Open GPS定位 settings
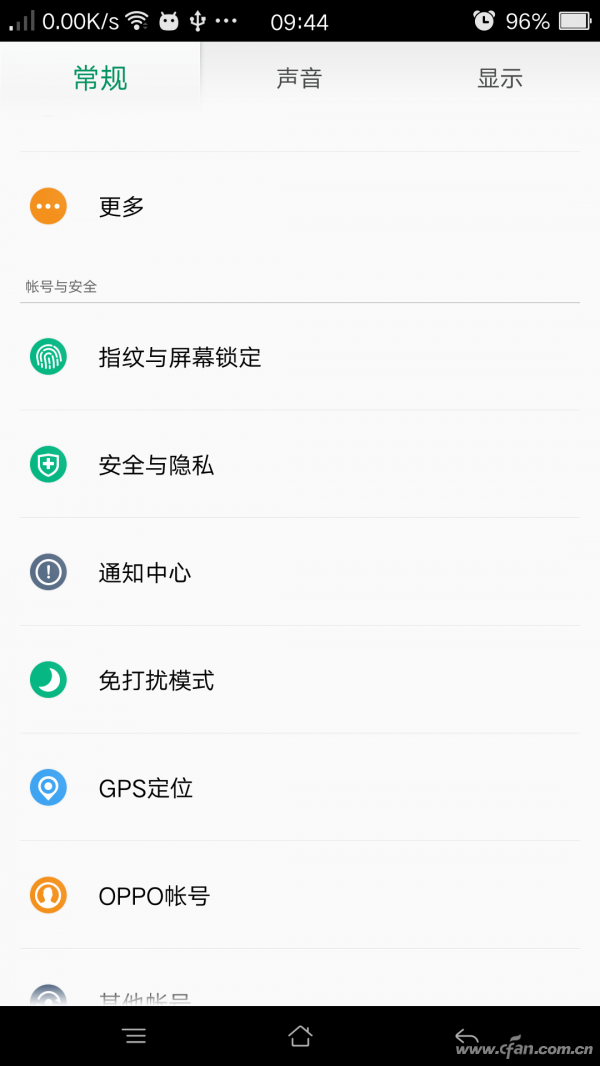This screenshot has width=600, height=1066. (x=300, y=789)
